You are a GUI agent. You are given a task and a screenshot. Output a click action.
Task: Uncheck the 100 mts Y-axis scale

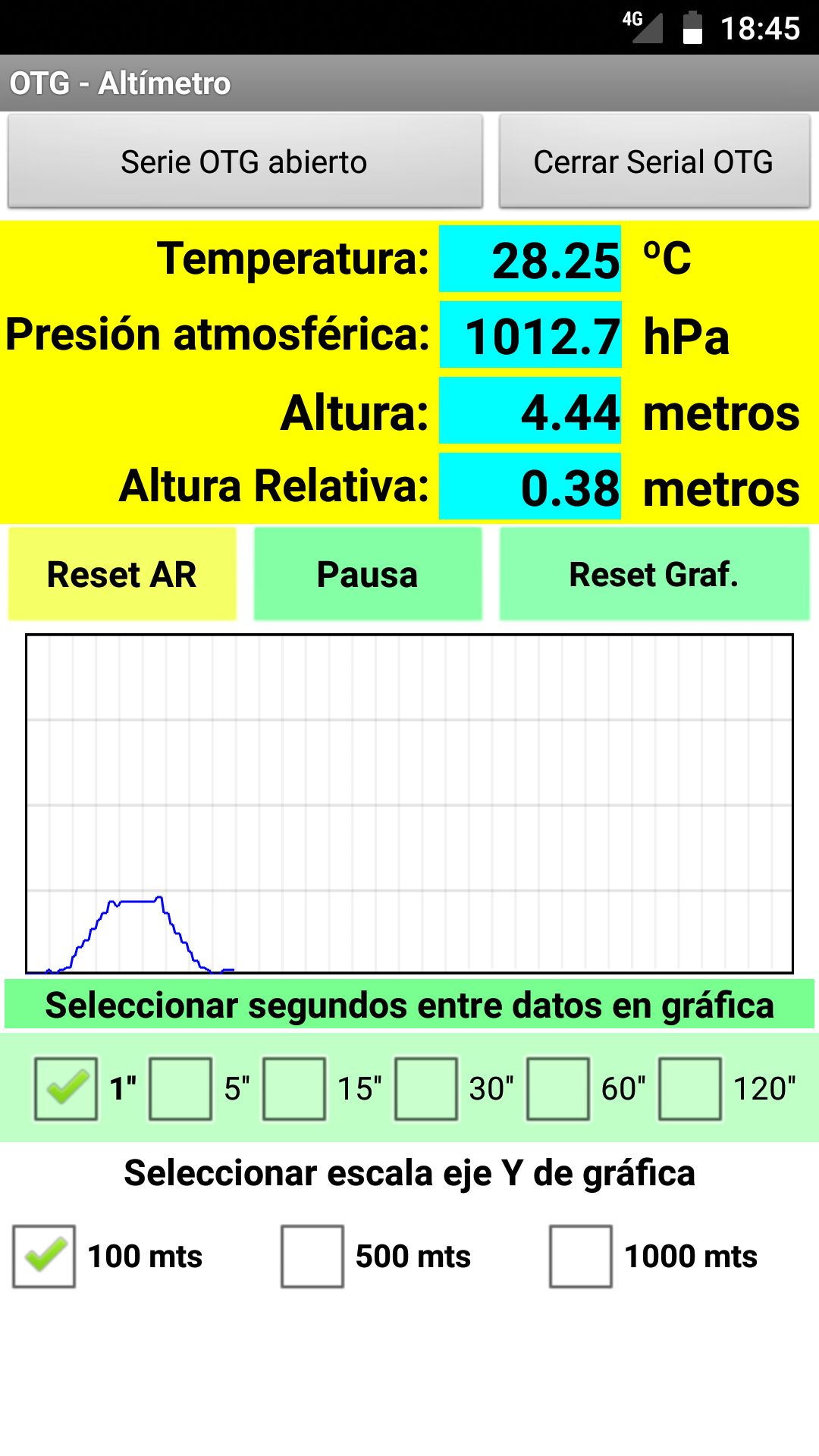coord(44,1257)
